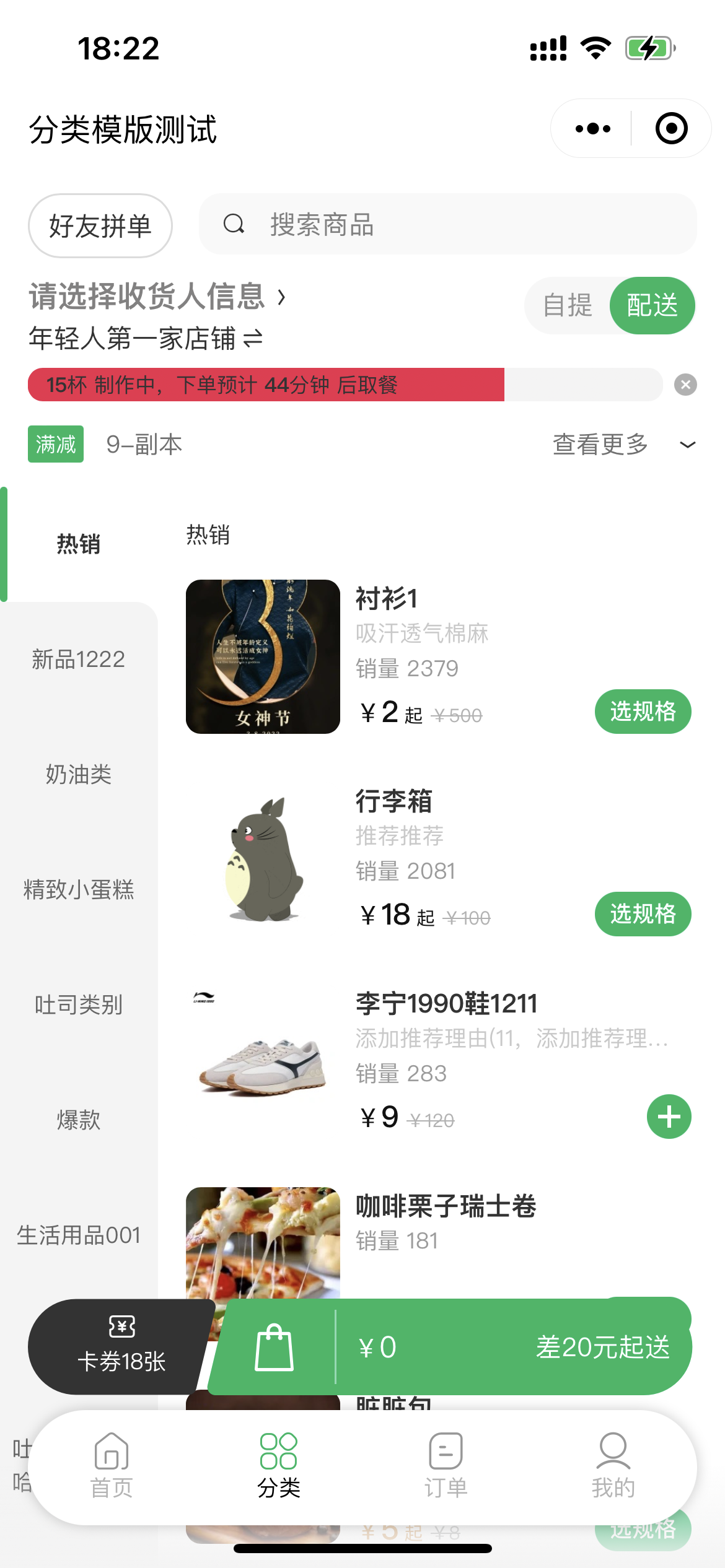Select the 吐司类别 category
Screen dimensions: 725x1568
click(79, 1005)
